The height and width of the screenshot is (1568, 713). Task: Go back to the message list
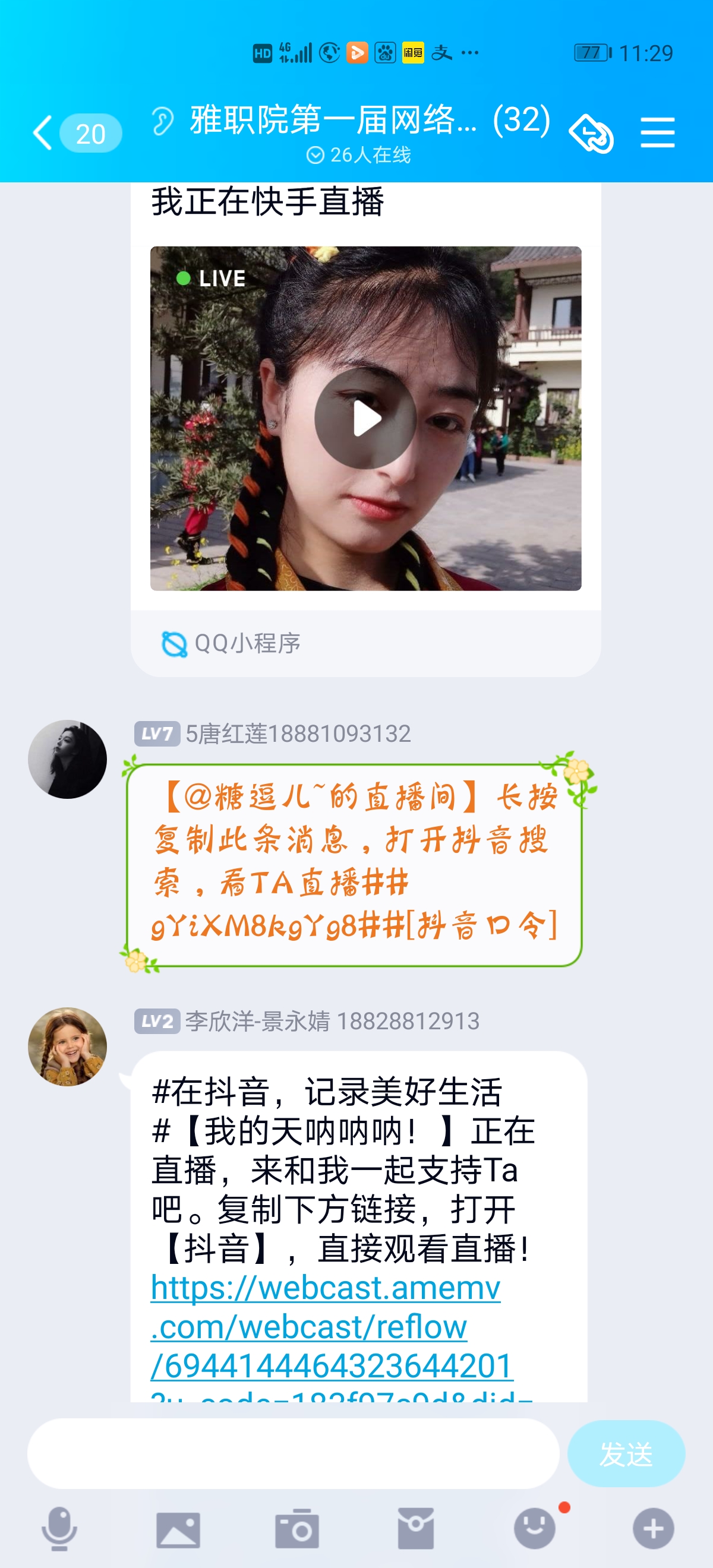pos(44,132)
